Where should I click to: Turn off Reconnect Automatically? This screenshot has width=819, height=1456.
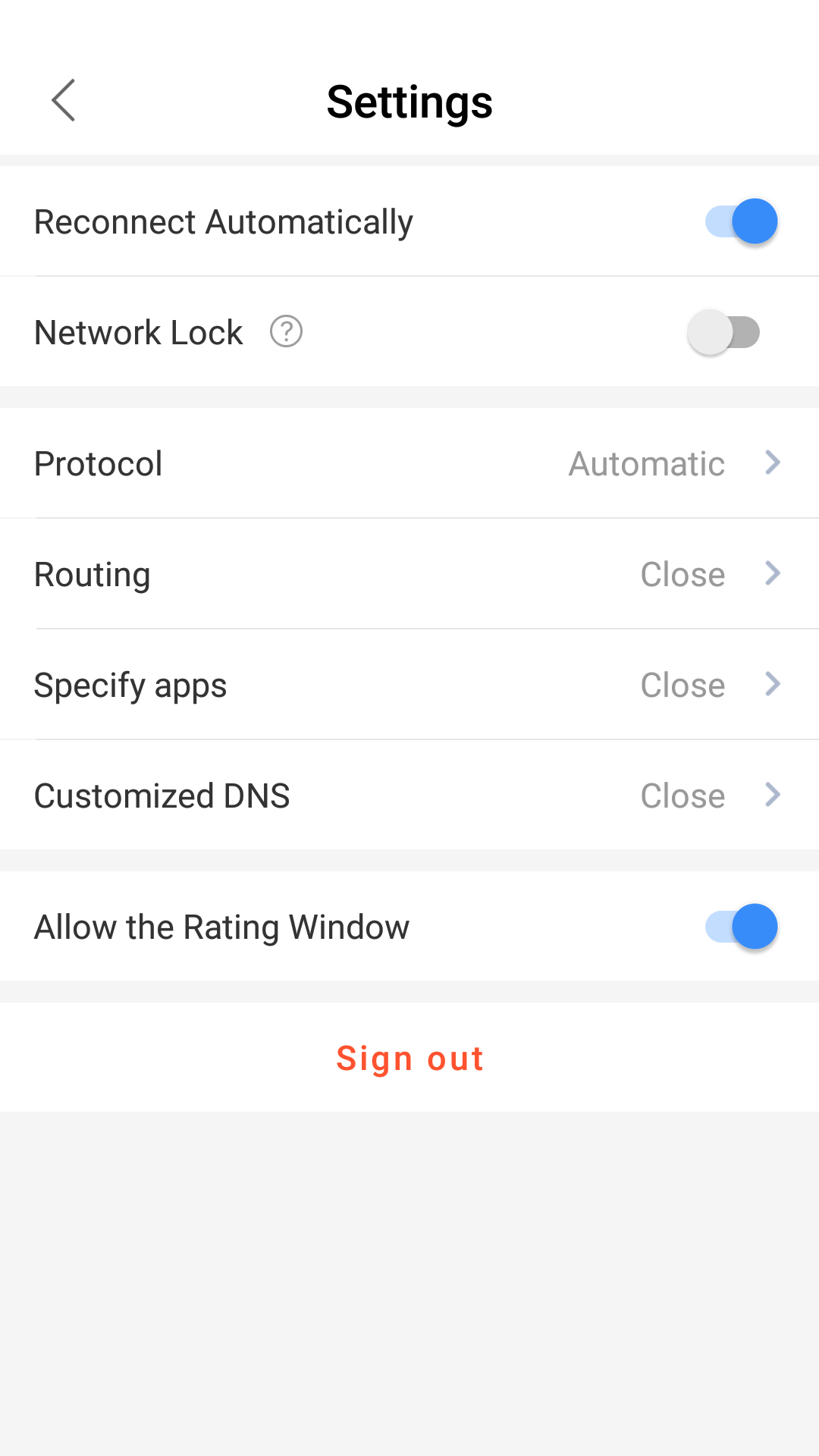[741, 221]
